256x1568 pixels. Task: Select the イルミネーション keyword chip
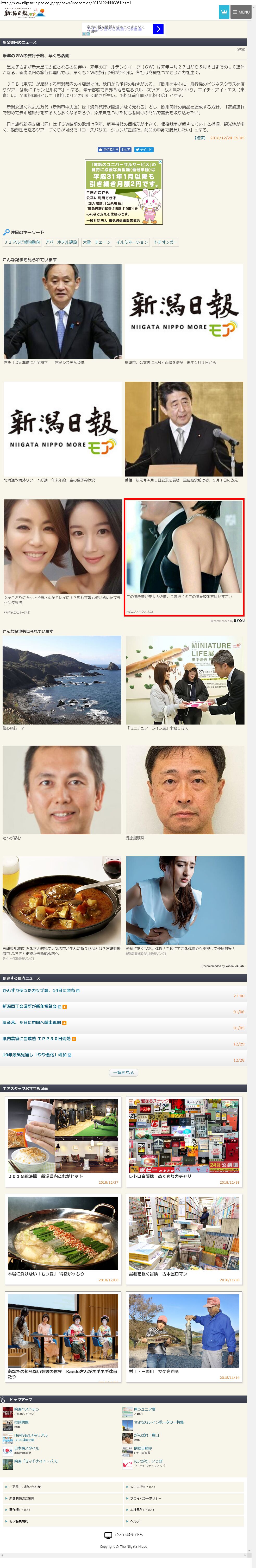click(x=132, y=242)
